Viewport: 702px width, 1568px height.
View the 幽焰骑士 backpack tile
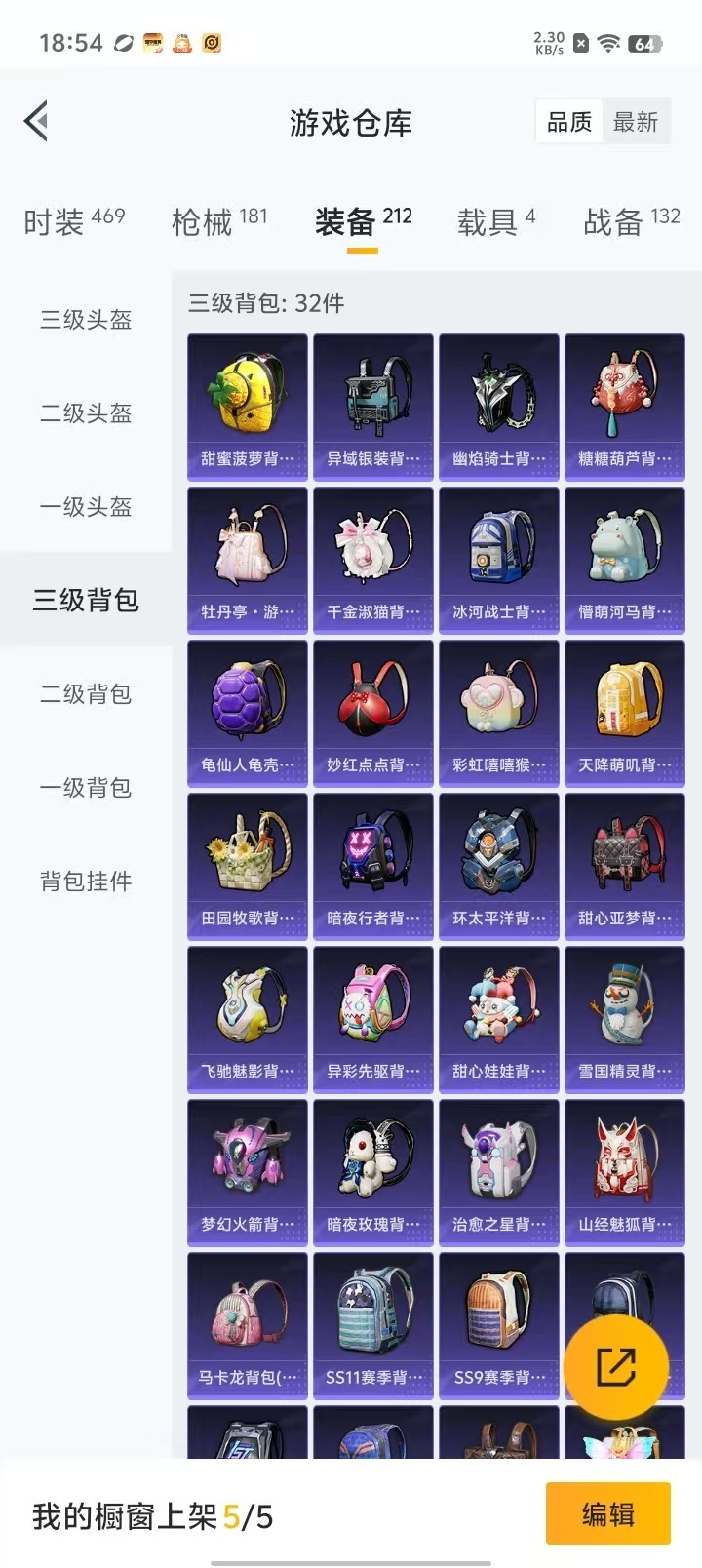coord(499,407)
